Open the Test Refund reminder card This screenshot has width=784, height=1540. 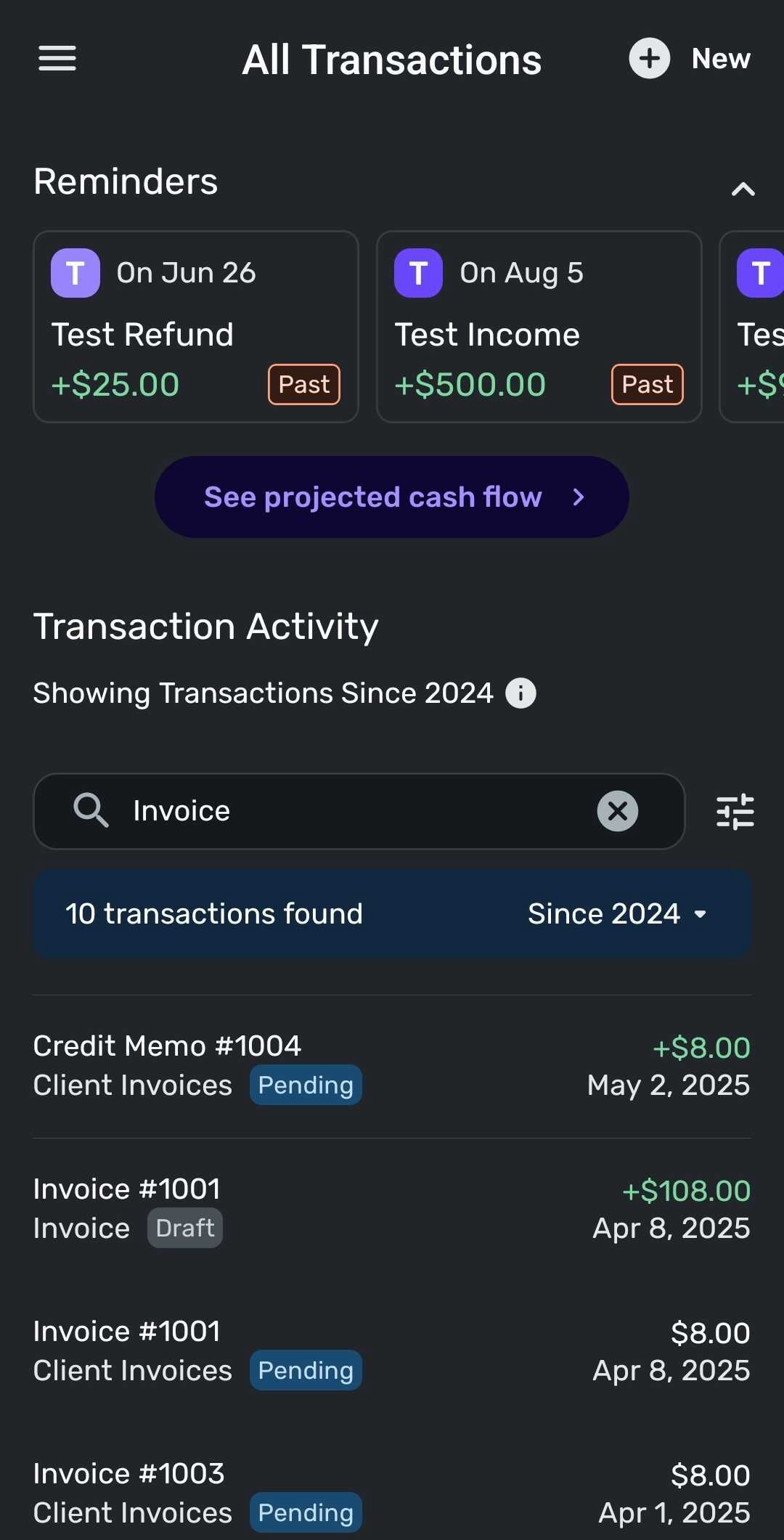click(196, 327)
